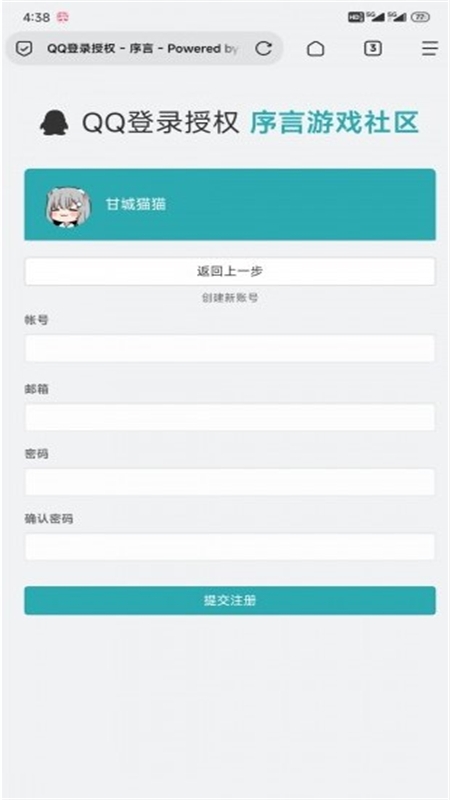Image resolution: width=450 pixels, height=800 pixels.
Task: Open the browser hamburger menu
Action: [x=430, y=48]
